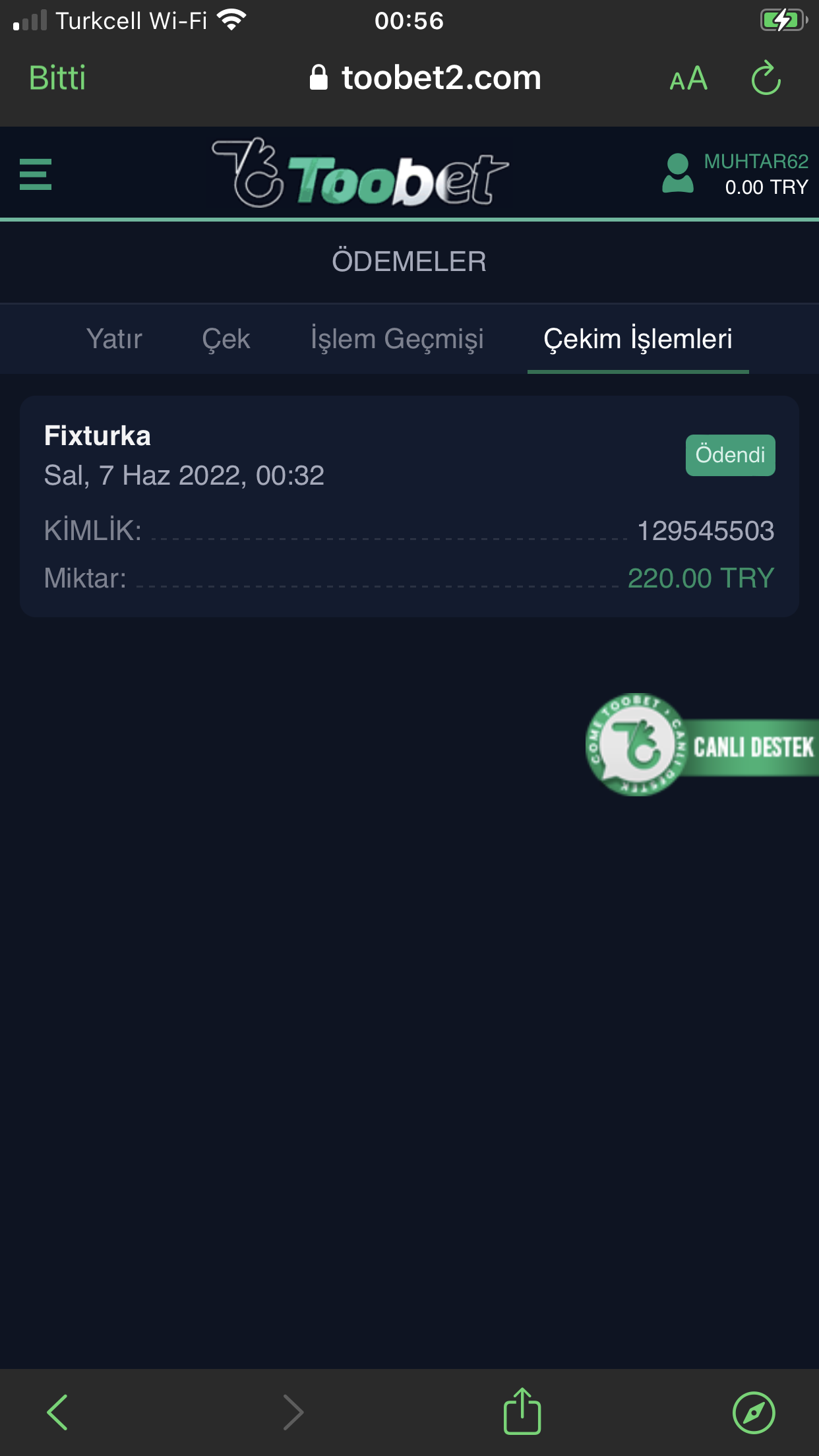
Task: Open the MUHTAR62 account profile
Action: [735, 174]
